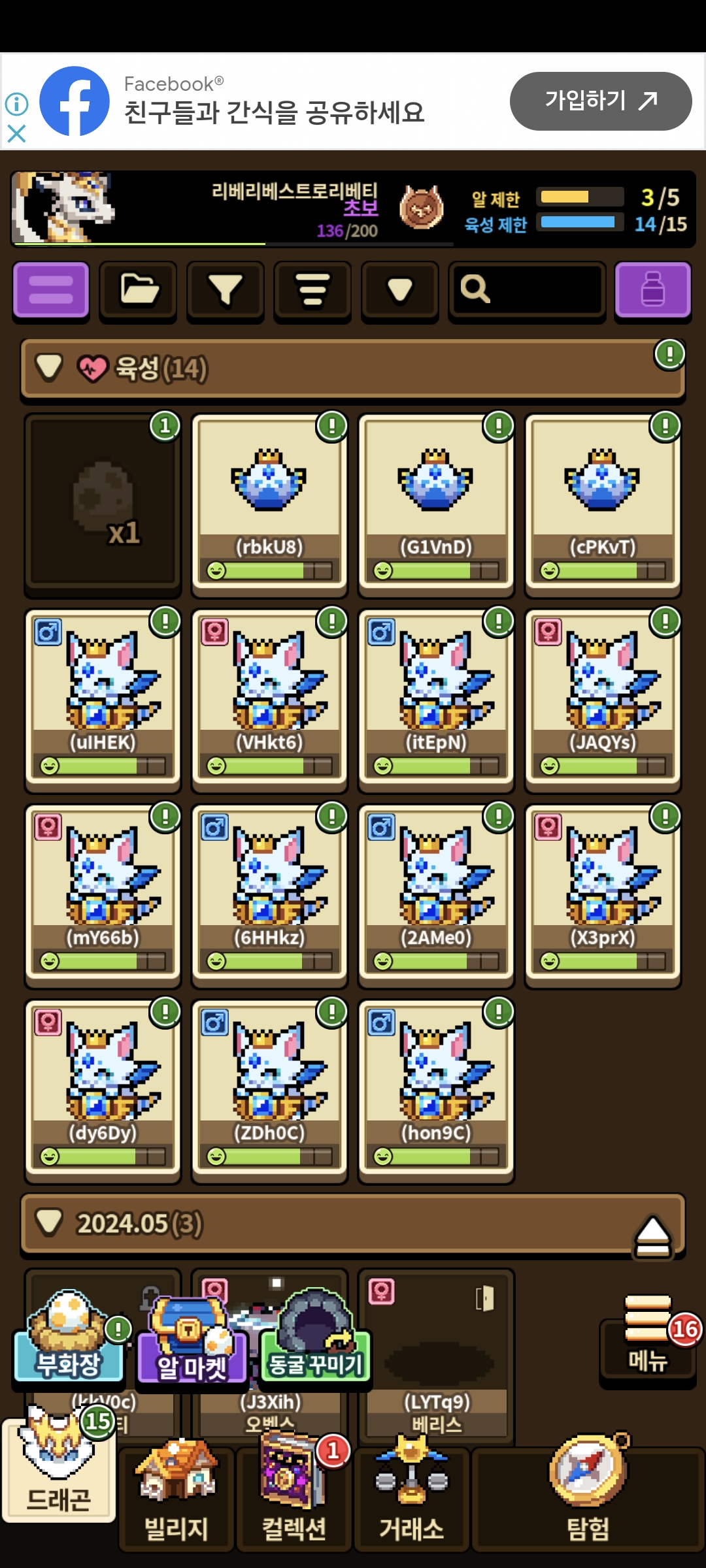Select the dragon card hon9C
The height and width of the screenshot is (1568, 706).
pyautogui.click(x=436, y=1090)
